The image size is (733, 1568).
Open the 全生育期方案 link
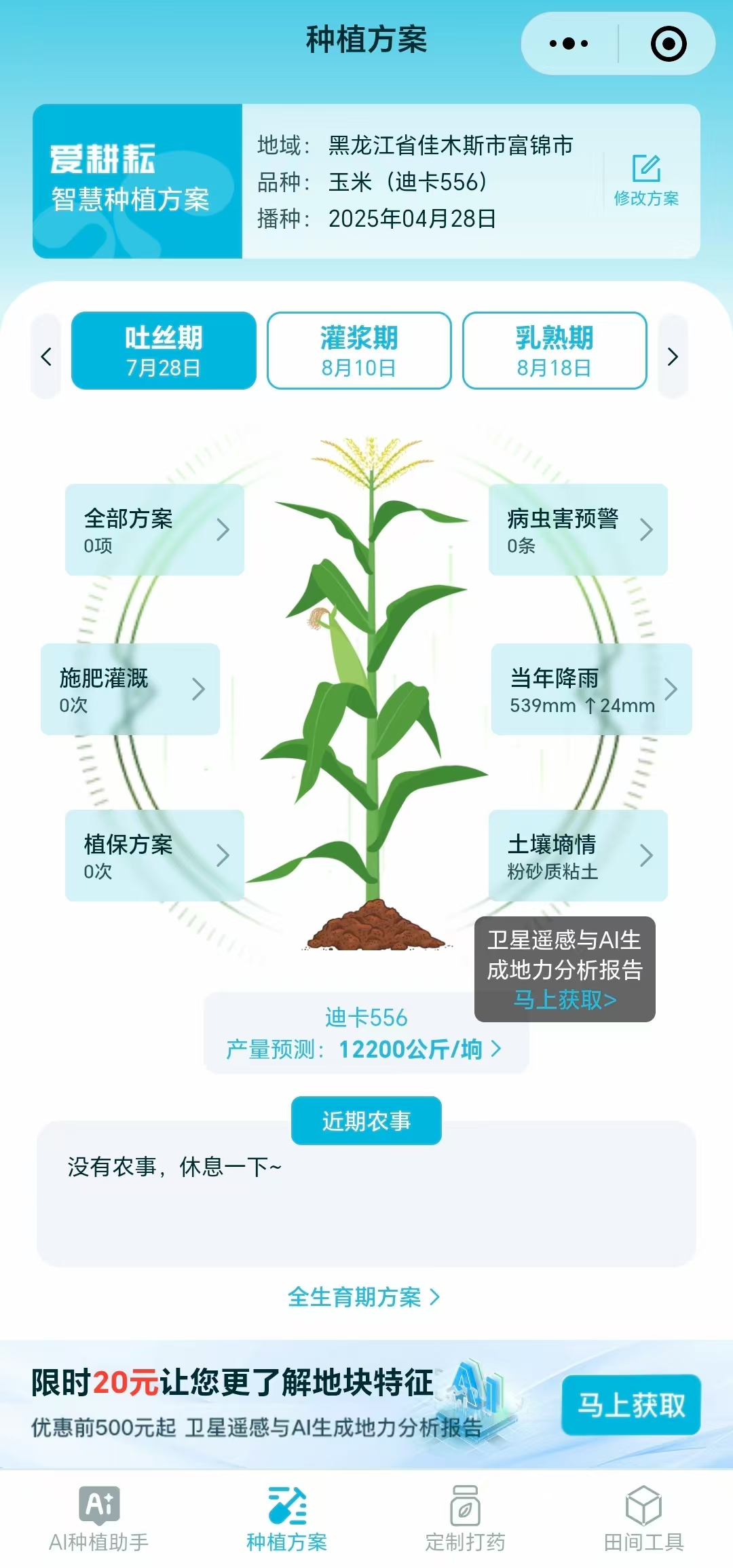point(364,1297)
